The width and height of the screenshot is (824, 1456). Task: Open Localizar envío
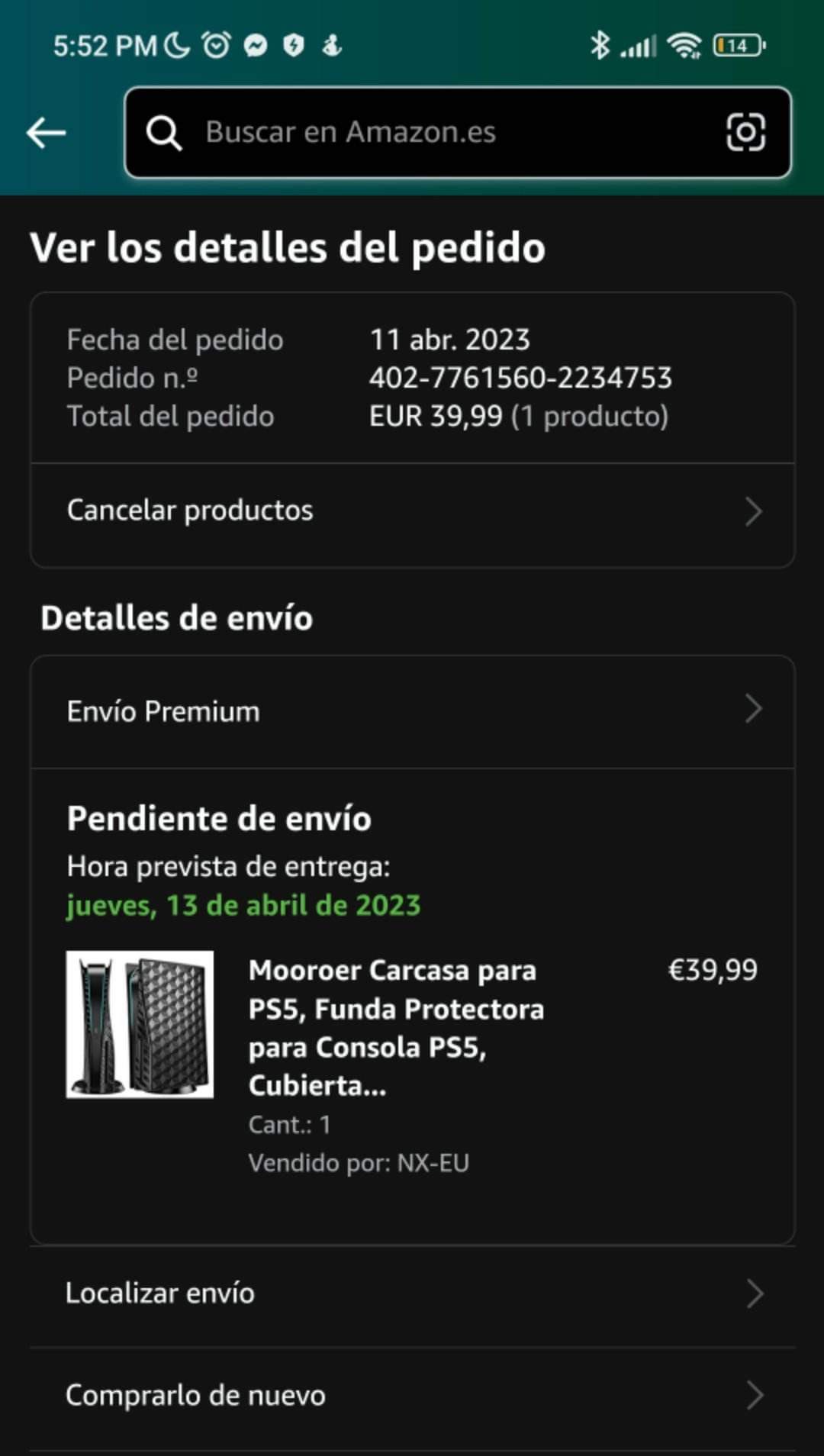(412, 1293)
